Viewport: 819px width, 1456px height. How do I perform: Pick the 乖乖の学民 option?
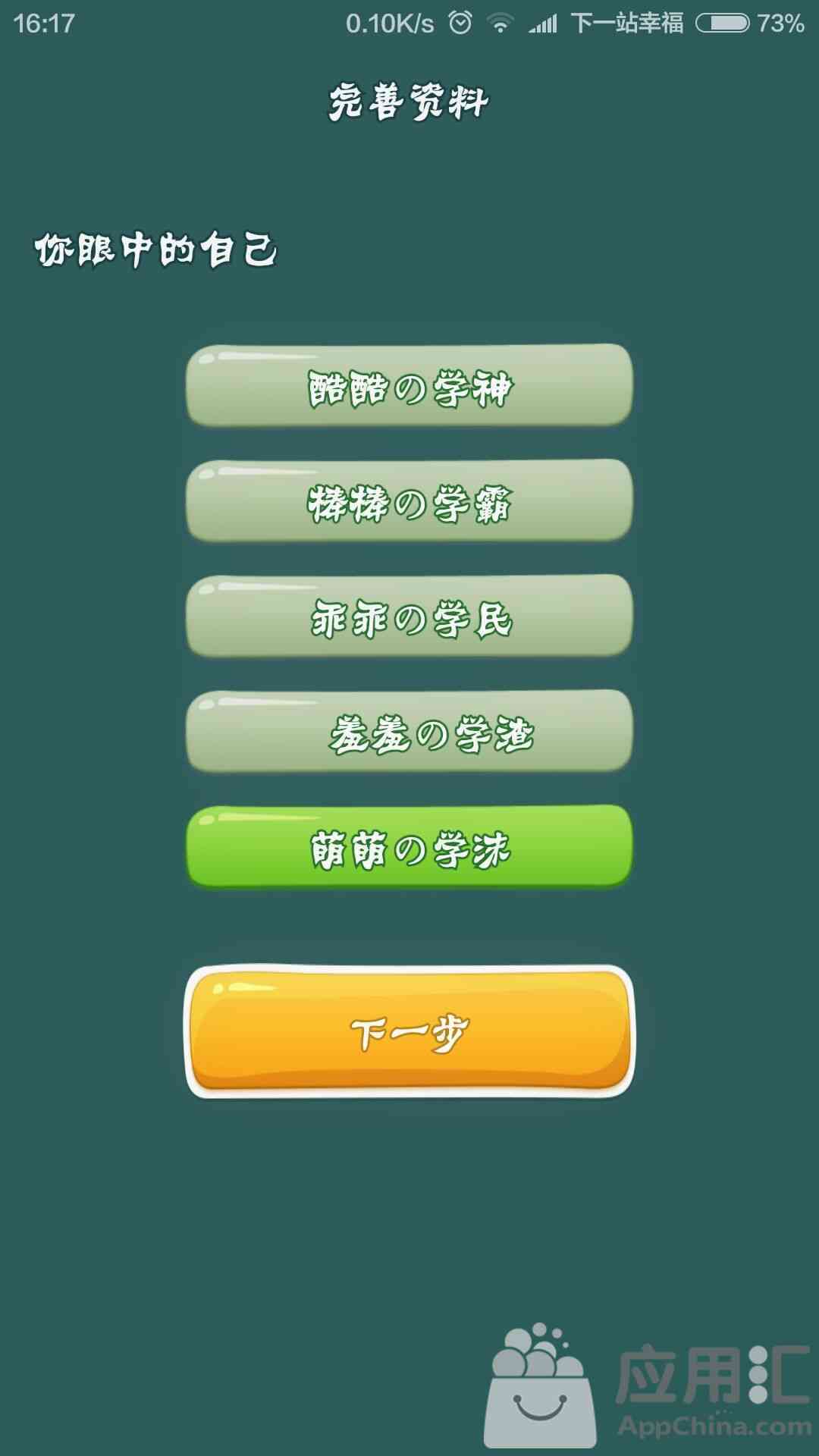pos(409,617)
